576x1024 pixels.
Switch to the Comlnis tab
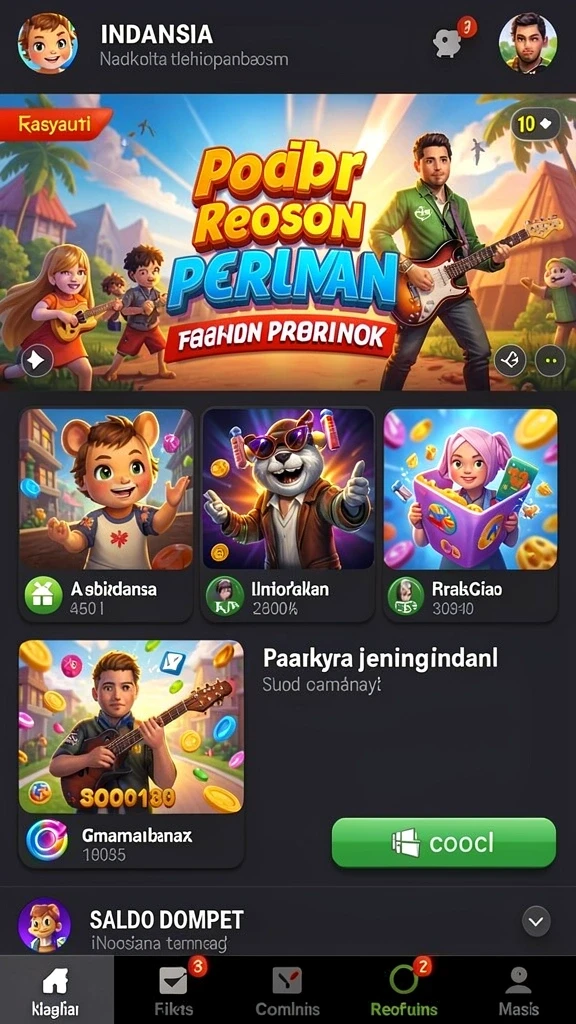point(287,991)
